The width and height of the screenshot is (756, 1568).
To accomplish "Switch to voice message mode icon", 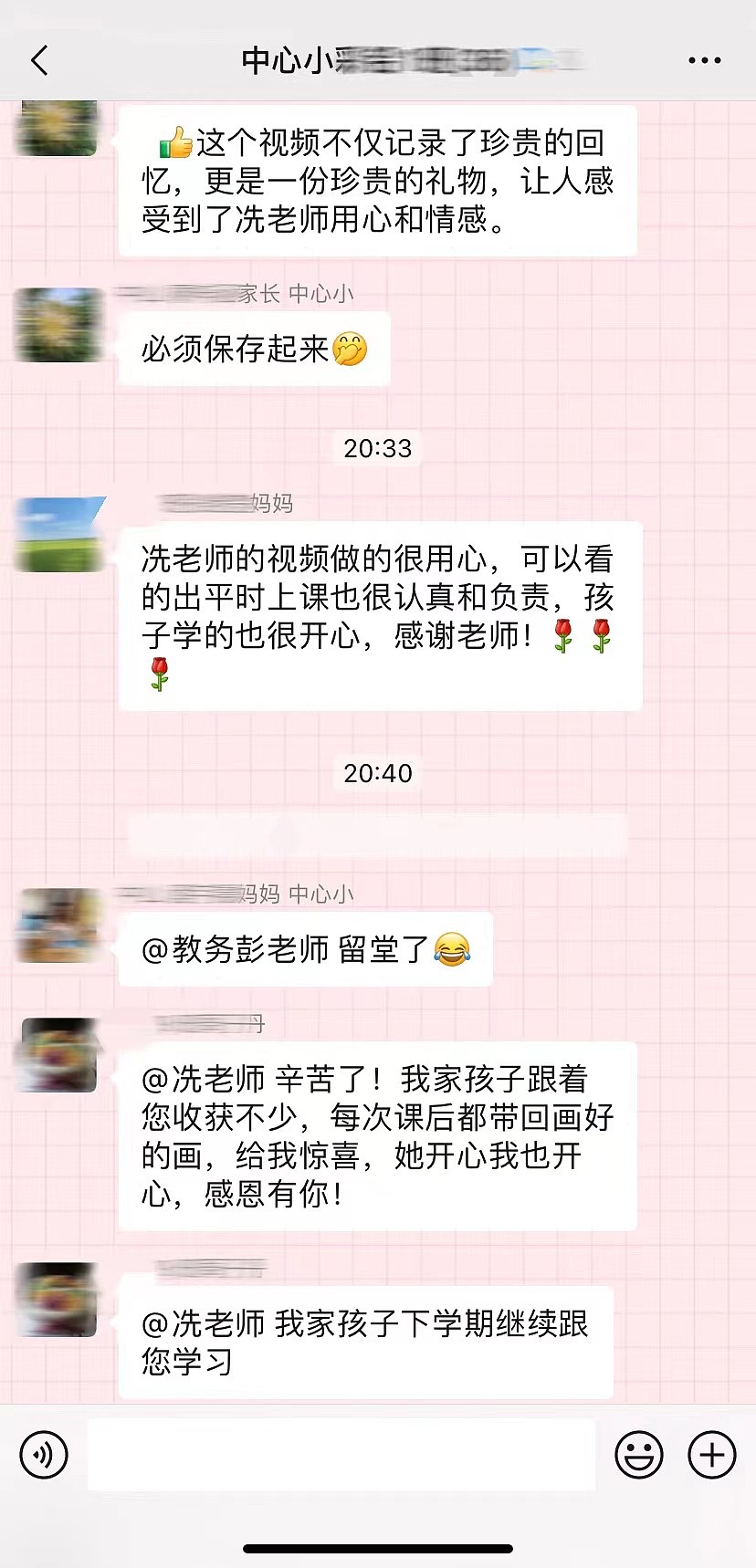I will (x=43, y=1455).
